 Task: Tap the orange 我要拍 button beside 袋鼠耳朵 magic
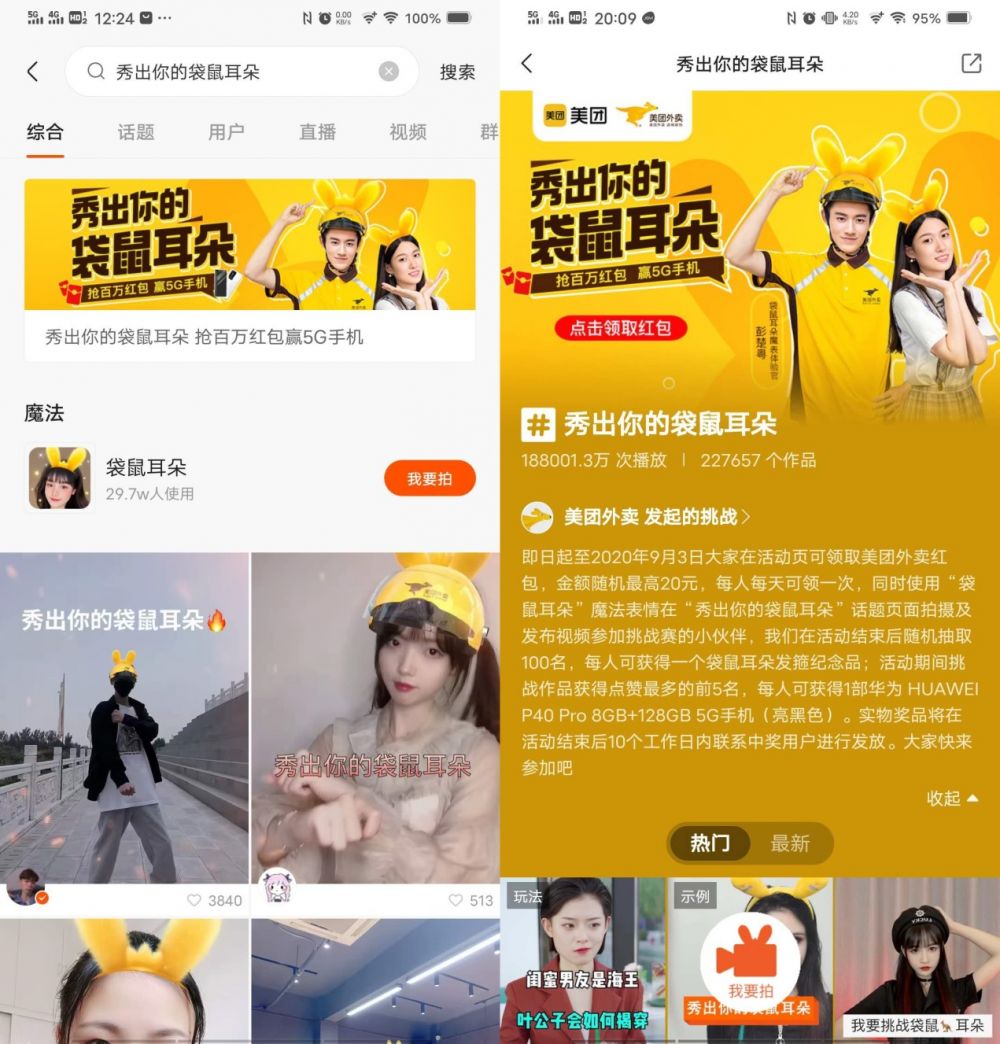coord(429,478)
